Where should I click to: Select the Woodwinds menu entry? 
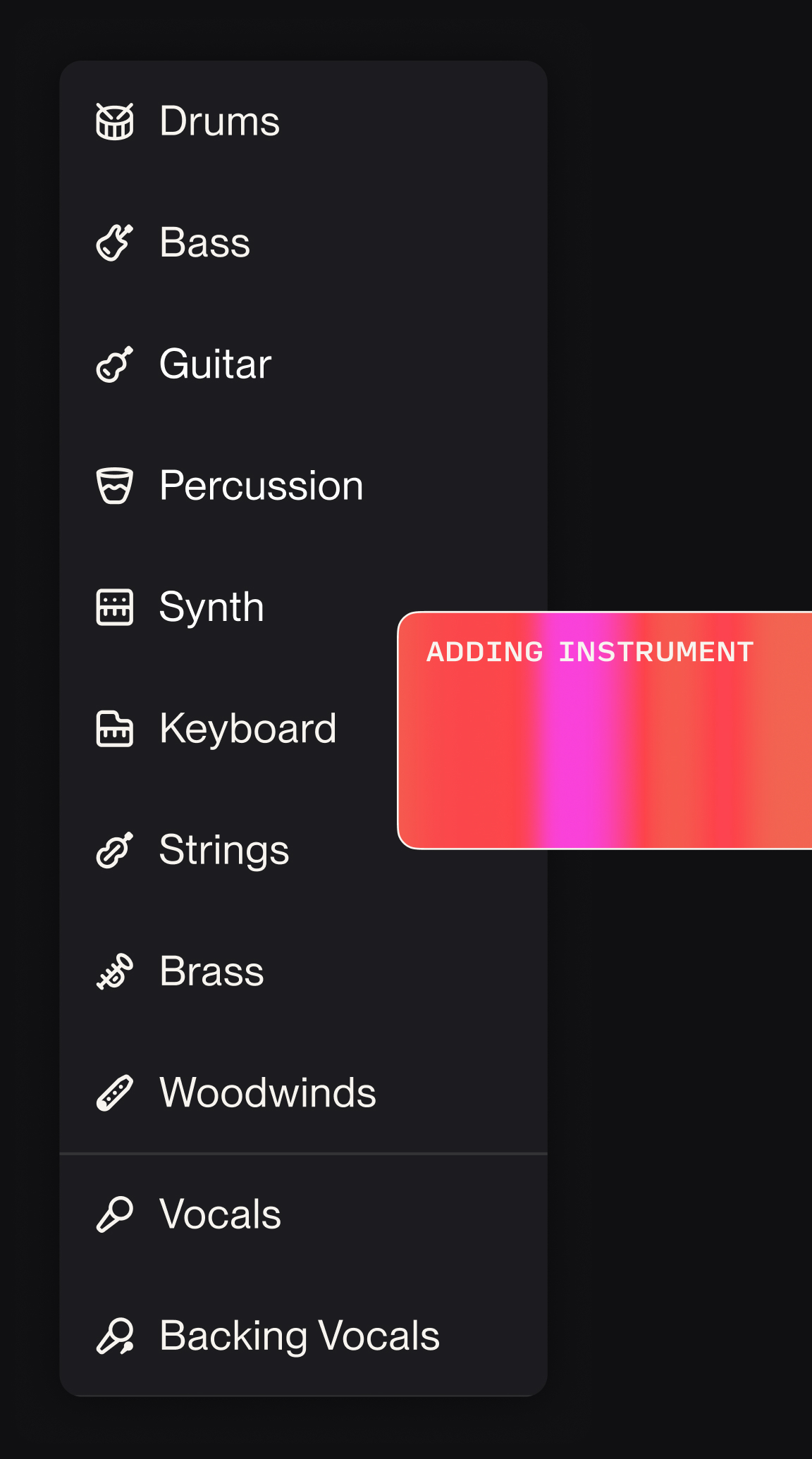click(x=268, y=1092)
